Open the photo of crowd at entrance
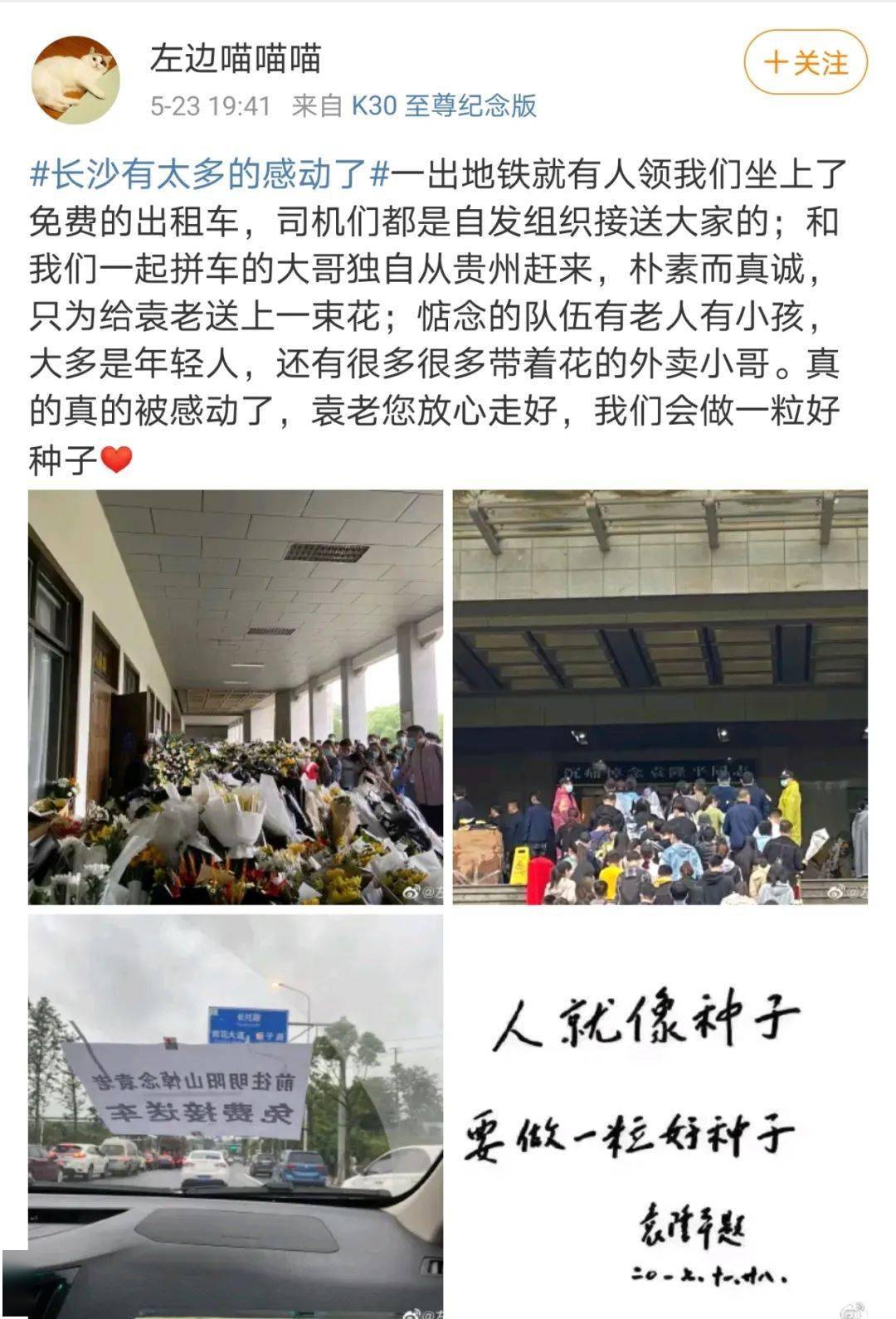Screen dimensions: 896x1319 coord(660,697)
